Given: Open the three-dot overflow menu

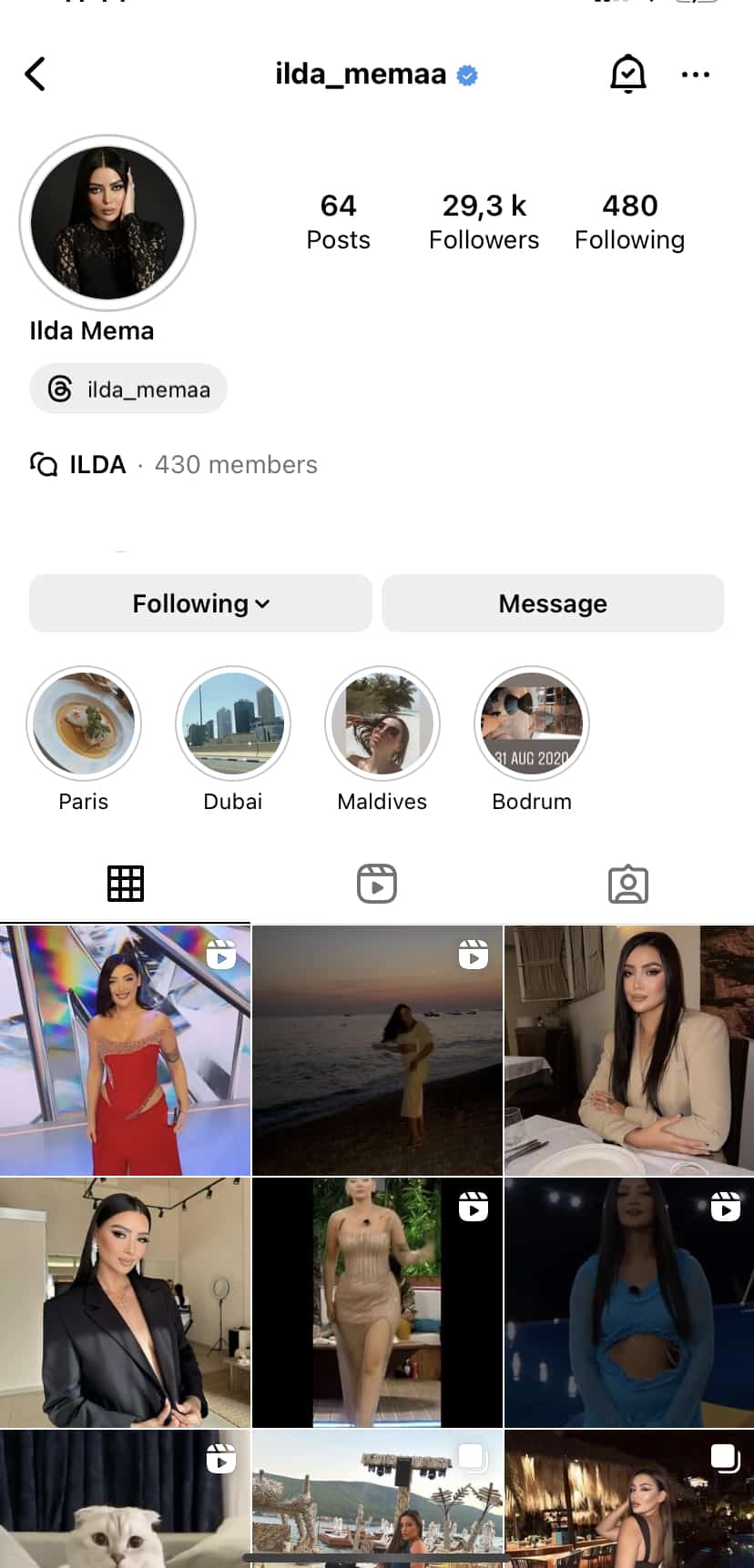Looking at the screenshot, I should coord(696,75).
